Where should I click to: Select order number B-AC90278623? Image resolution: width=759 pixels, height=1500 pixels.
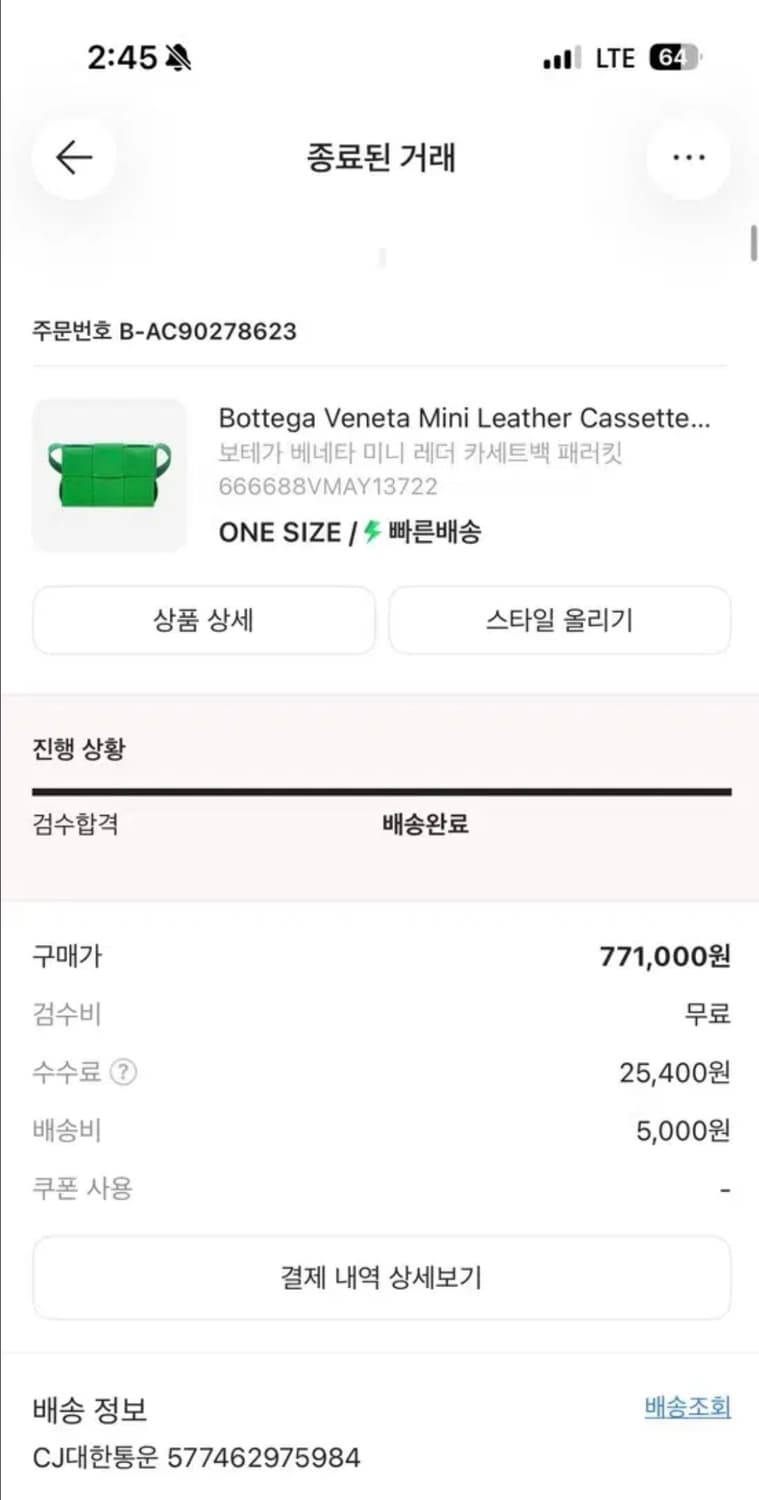click(x=163, y=331)
